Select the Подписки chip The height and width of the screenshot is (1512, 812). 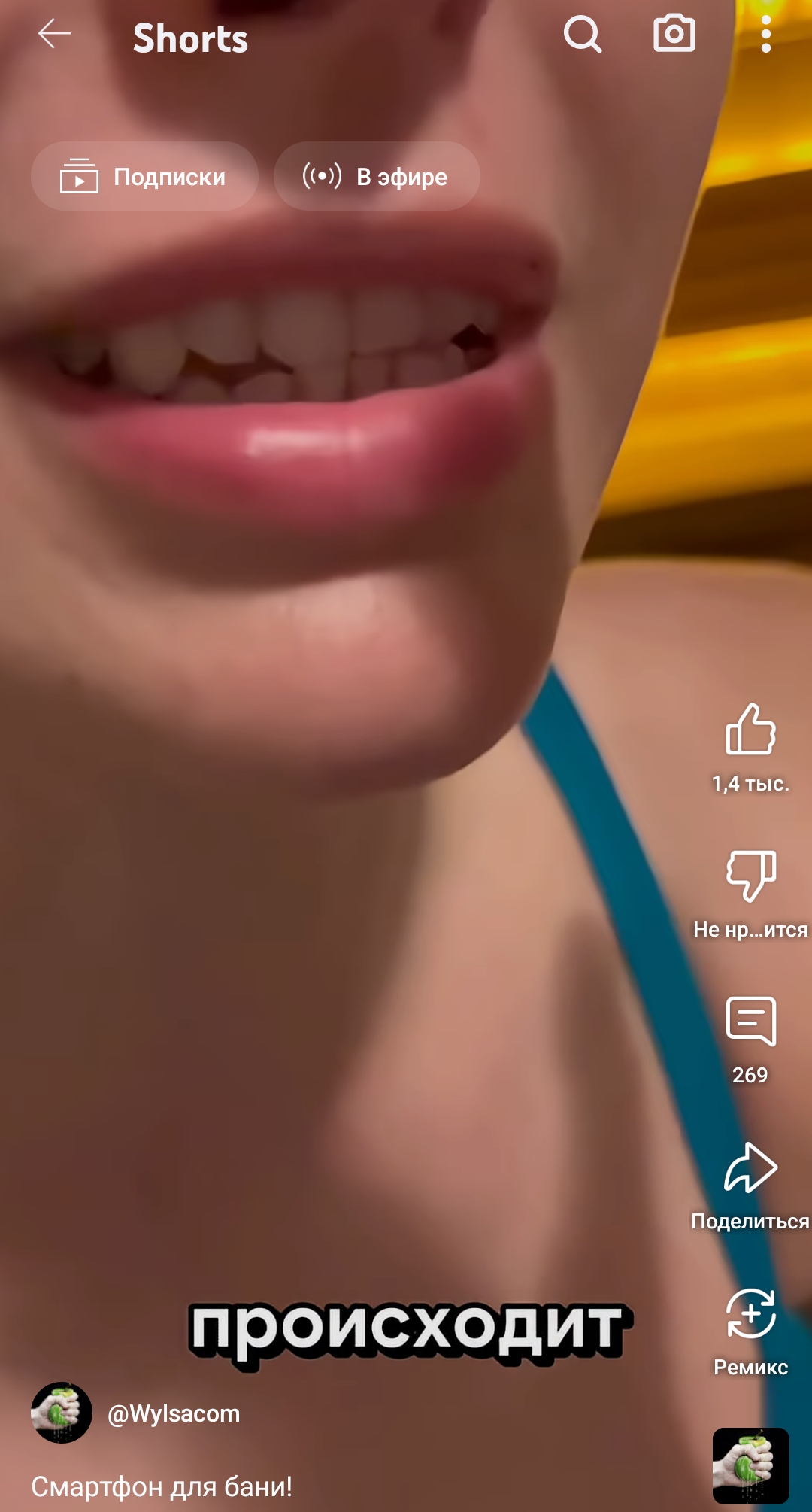pyautogui.click(x=144, y=176)
